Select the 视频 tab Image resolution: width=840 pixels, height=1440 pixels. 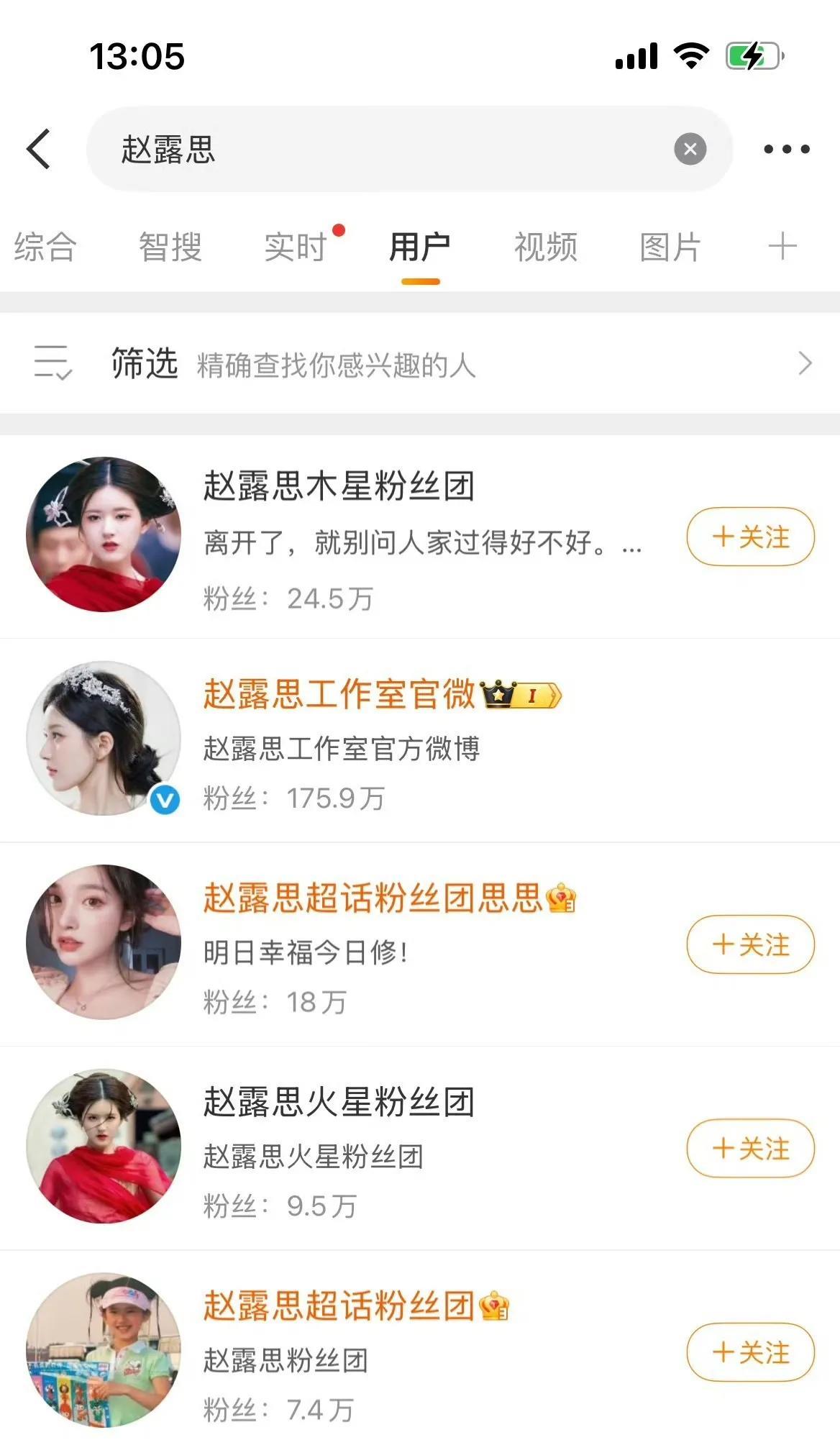click(546, 247)
